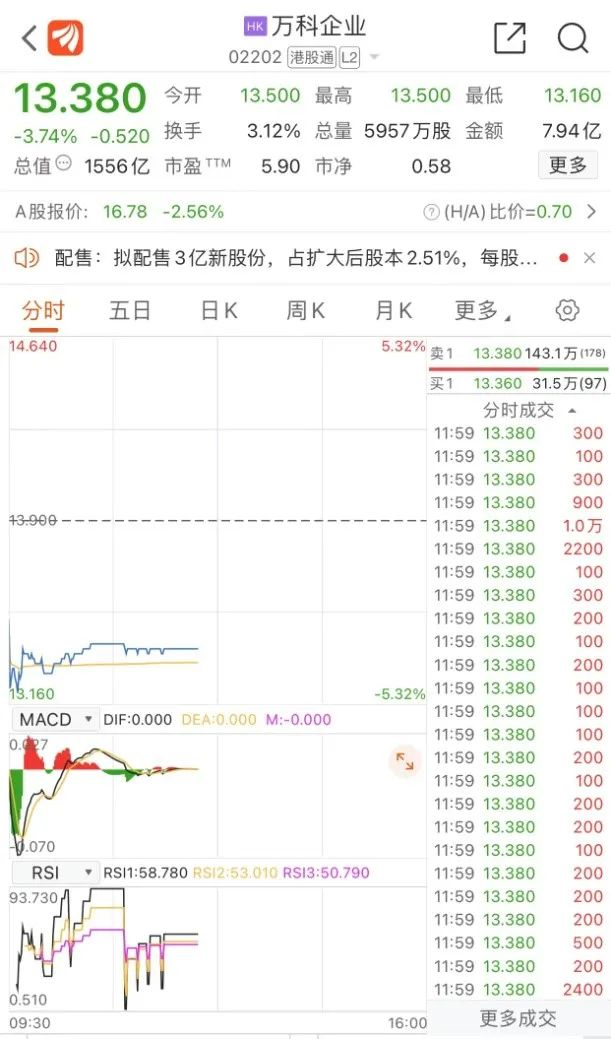This screenshot has height=1039, width=611.
Task: Tap the info icon beside 总值
Action: (64, 163)
